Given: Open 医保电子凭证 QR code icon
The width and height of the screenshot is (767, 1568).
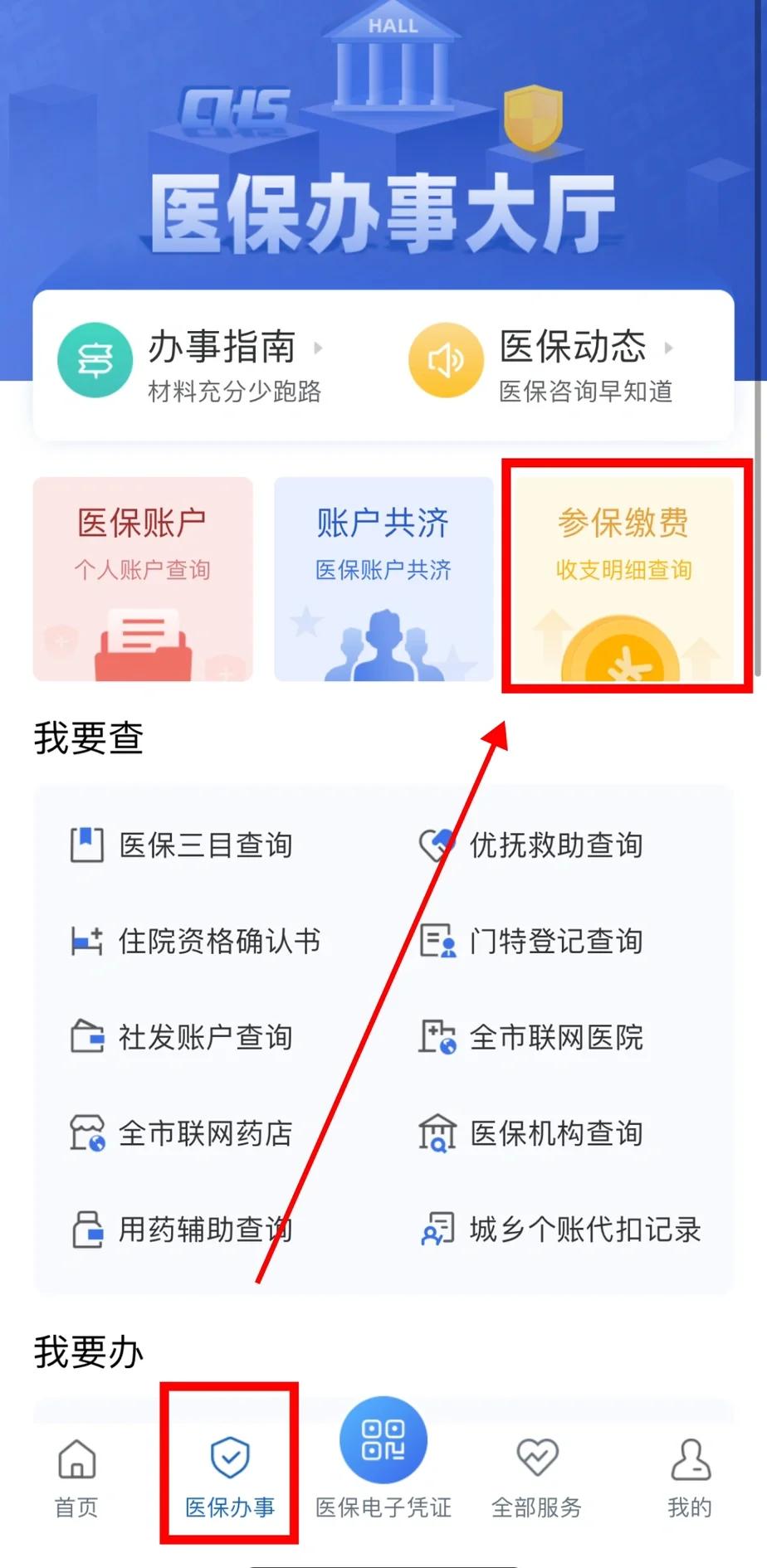Looking at the screenshot, I should coord(383,1439).
